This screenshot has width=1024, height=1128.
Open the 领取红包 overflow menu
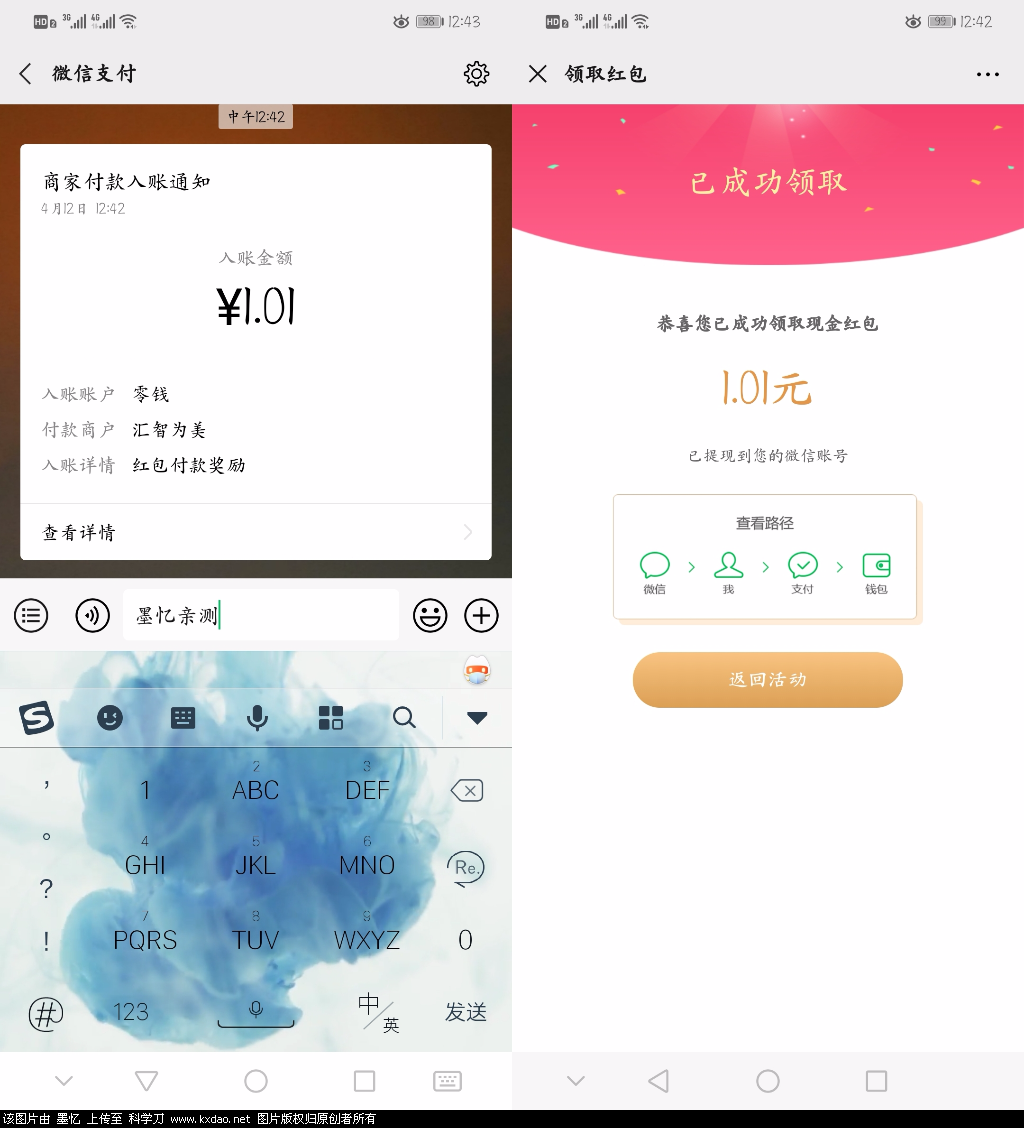point(987,74)
